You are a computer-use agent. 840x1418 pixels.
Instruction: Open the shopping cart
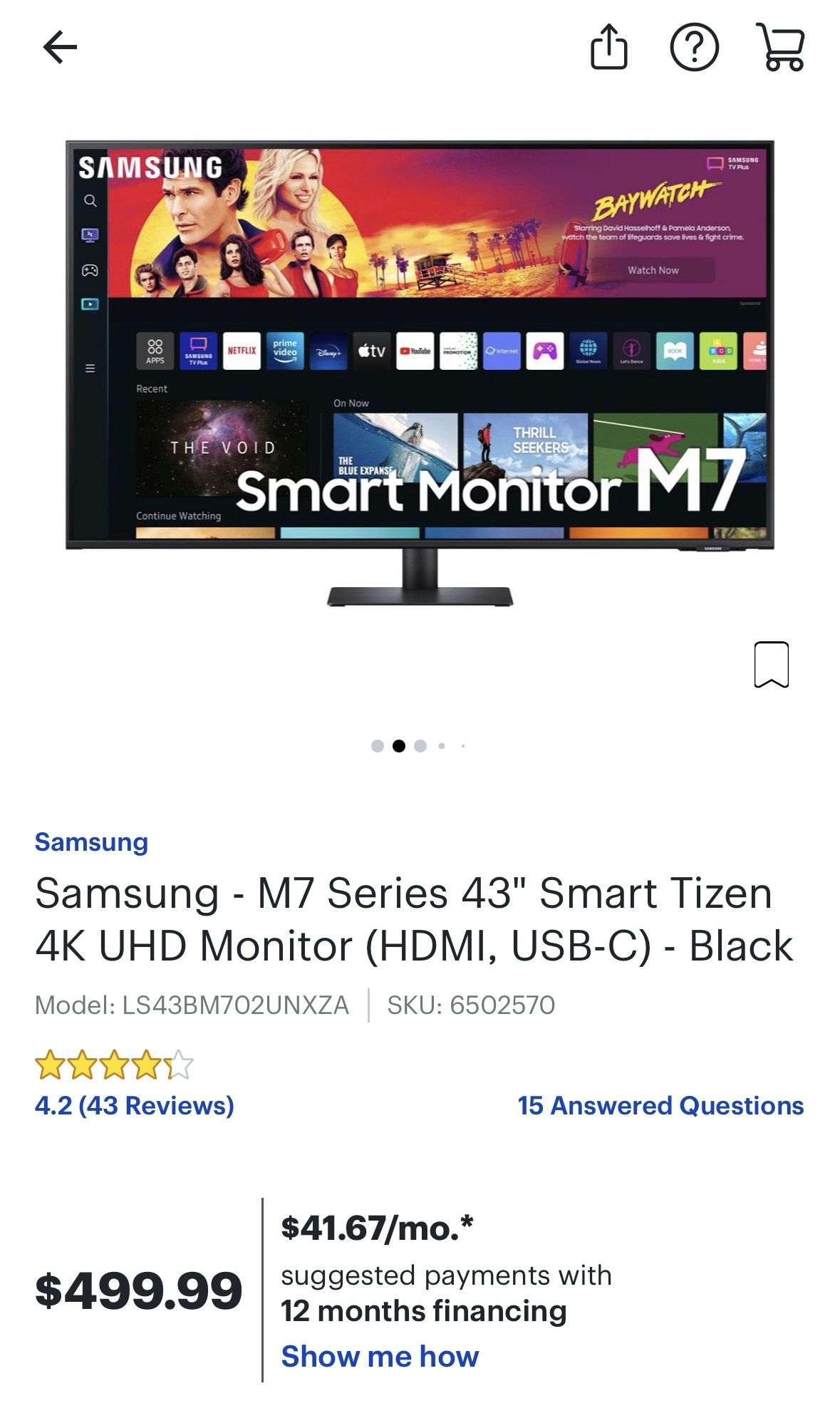click(781, 48)
